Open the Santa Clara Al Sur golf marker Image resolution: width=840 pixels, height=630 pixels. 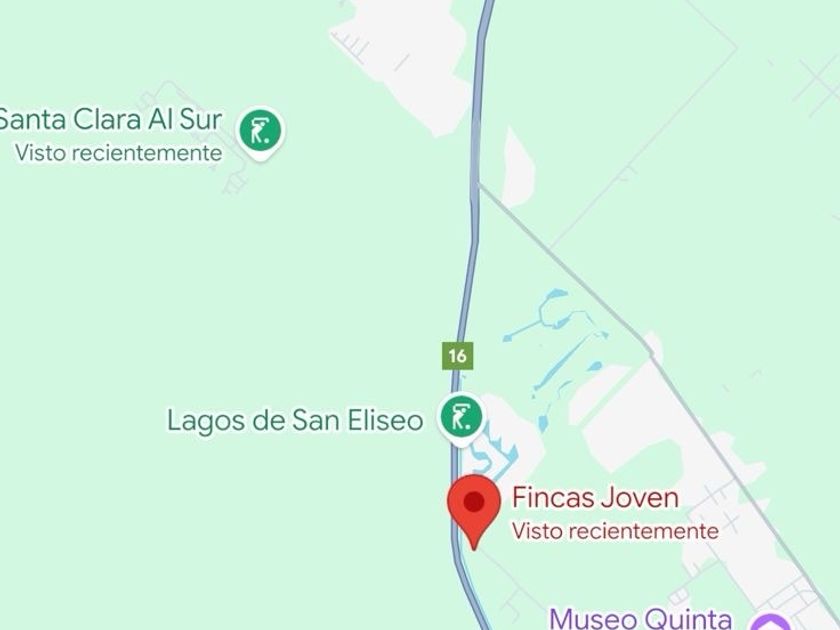pyautogui.click(x=260, y=131)
